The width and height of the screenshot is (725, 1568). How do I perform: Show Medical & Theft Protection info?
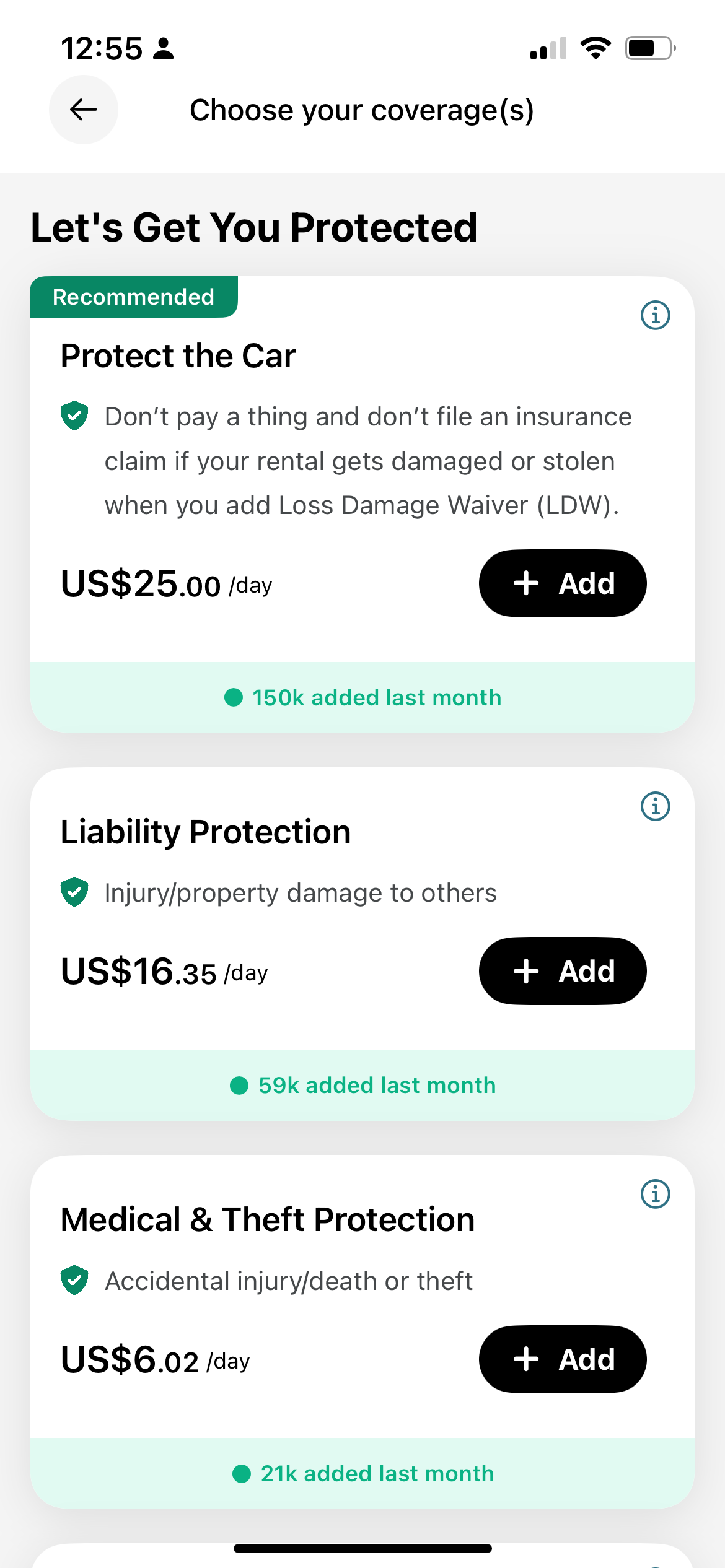coord(655,1194)
